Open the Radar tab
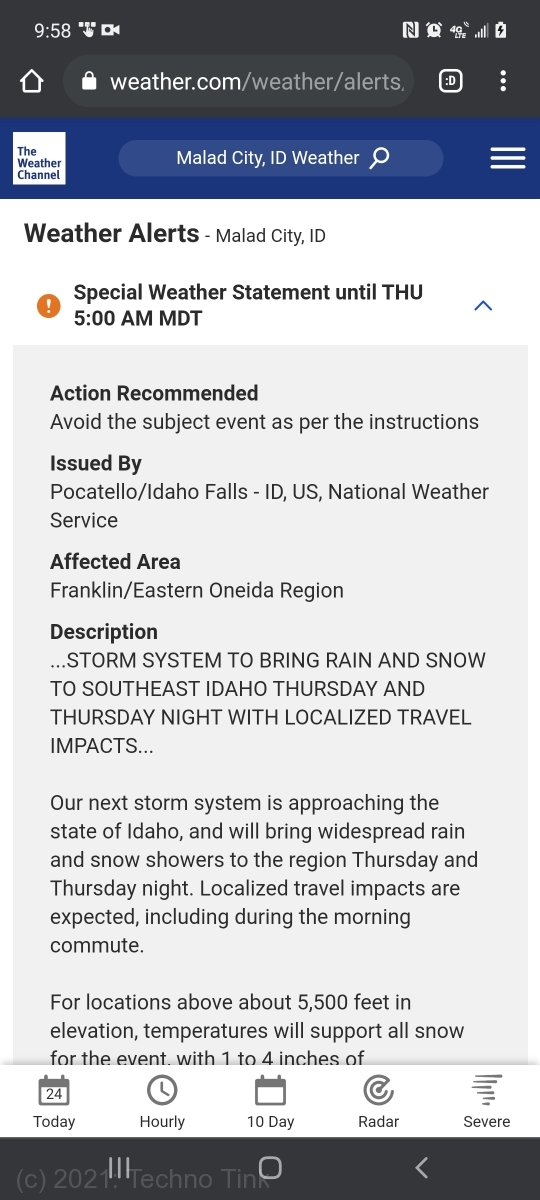Viewport: 540px width, 1200px height. tap(378, 1102)
